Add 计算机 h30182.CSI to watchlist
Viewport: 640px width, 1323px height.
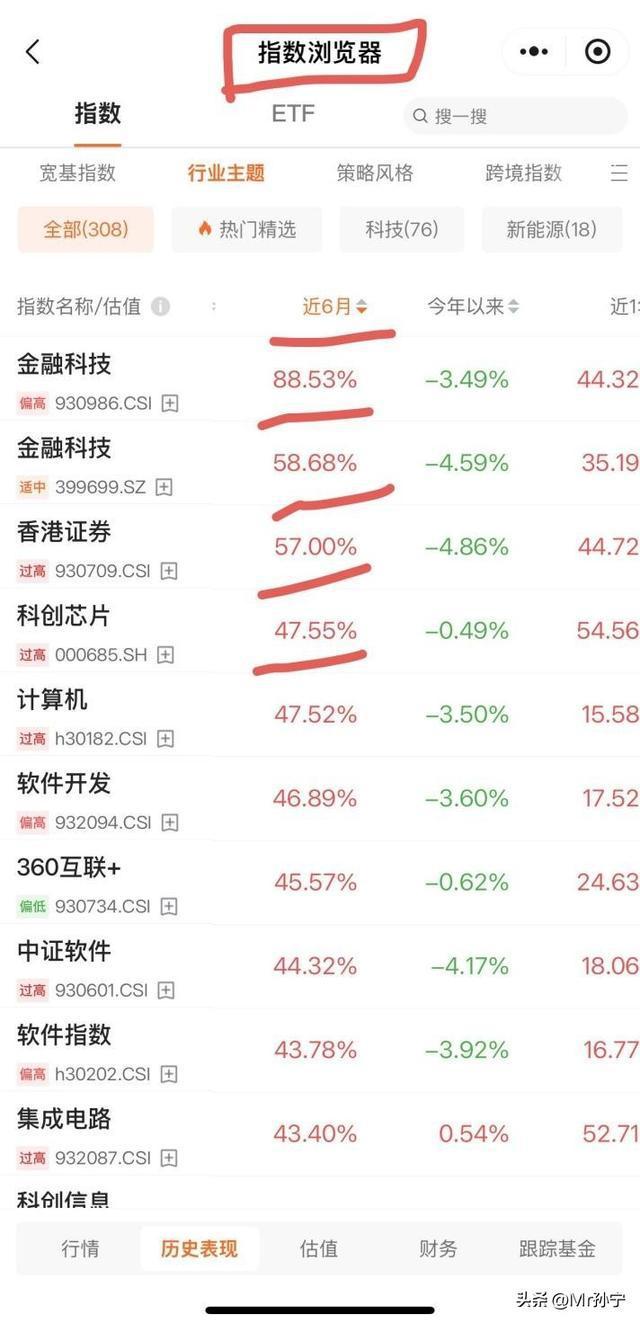(166, 739)
